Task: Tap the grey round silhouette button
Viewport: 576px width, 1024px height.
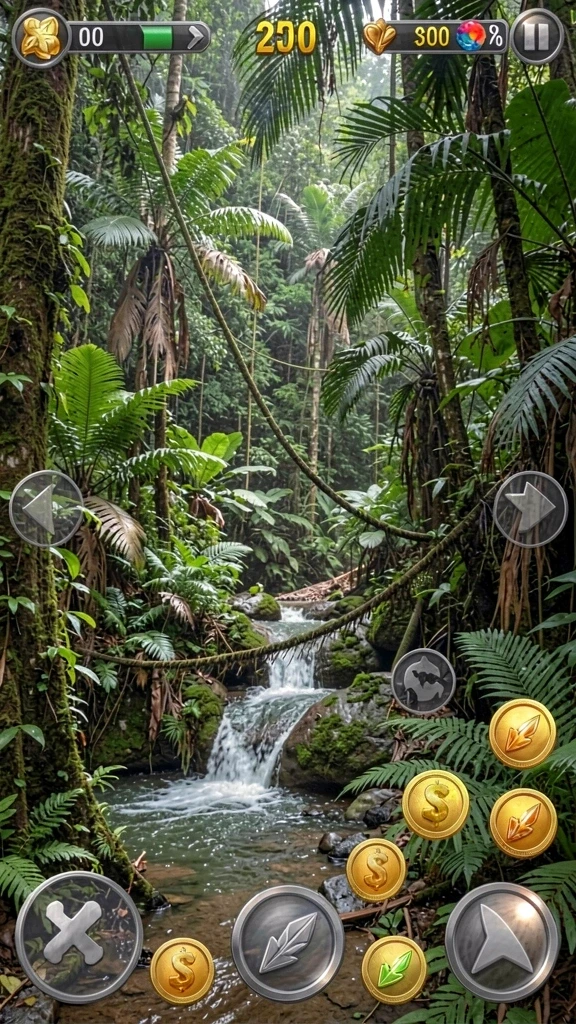Action: click(x=423, y=681)
